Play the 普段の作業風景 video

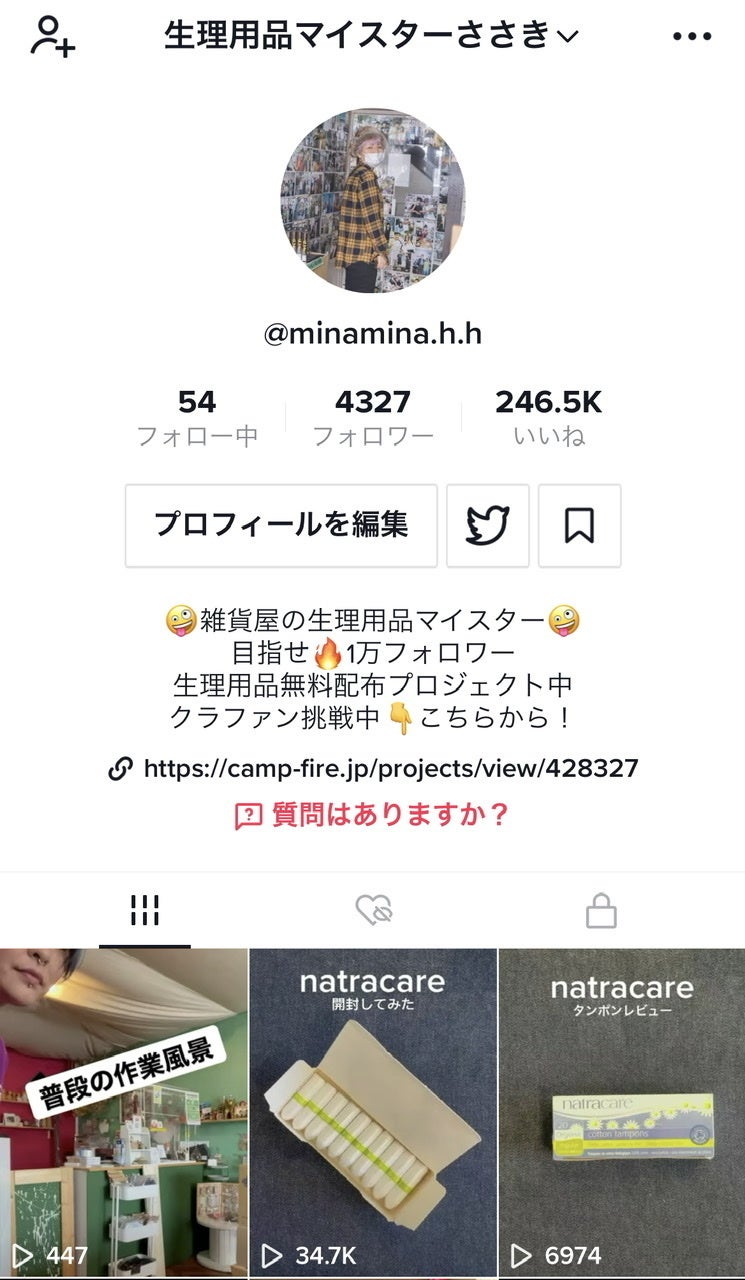tap(123, 1112)
